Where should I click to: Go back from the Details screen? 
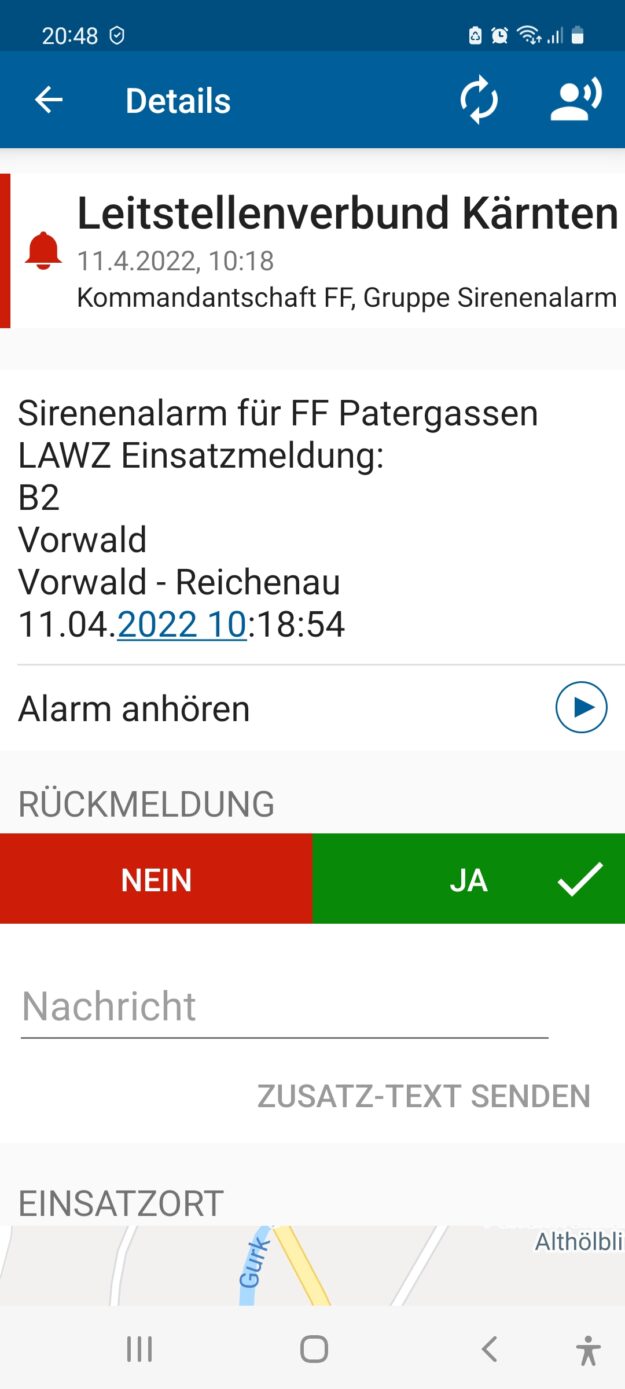point(48,100)
